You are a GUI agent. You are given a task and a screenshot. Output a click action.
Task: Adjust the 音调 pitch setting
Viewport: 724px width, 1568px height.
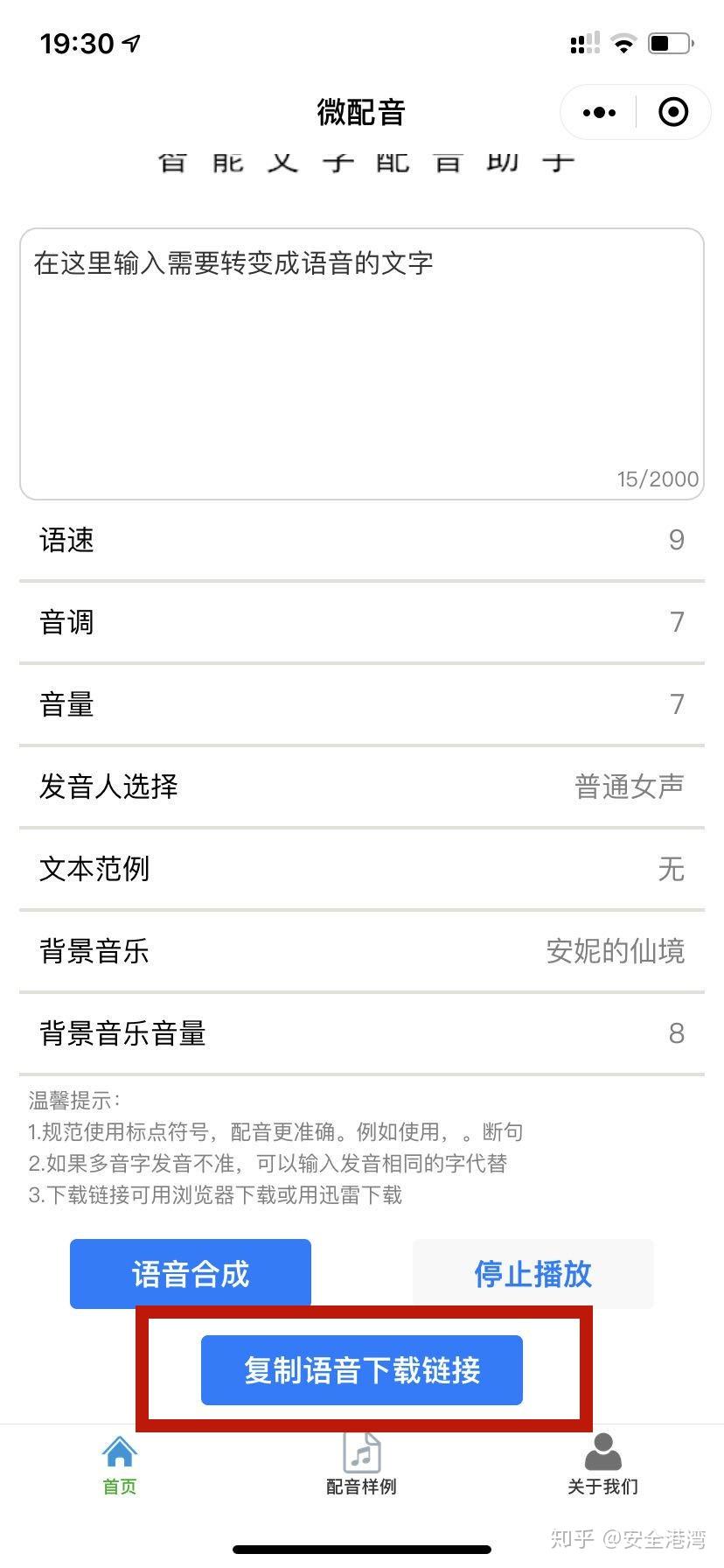coord(361,622)
